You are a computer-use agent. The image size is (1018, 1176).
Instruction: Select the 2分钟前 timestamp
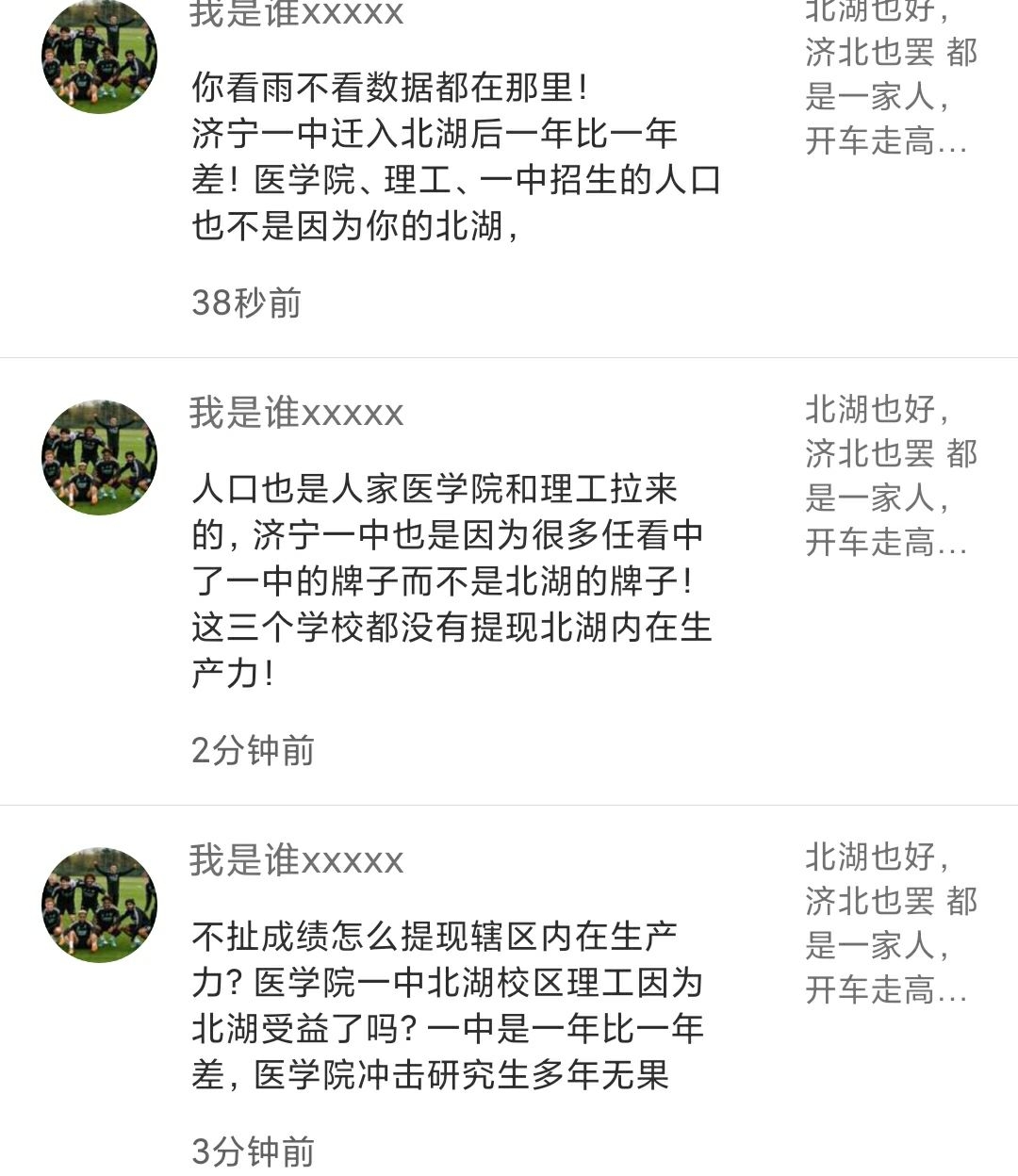[x=254, y=751]
